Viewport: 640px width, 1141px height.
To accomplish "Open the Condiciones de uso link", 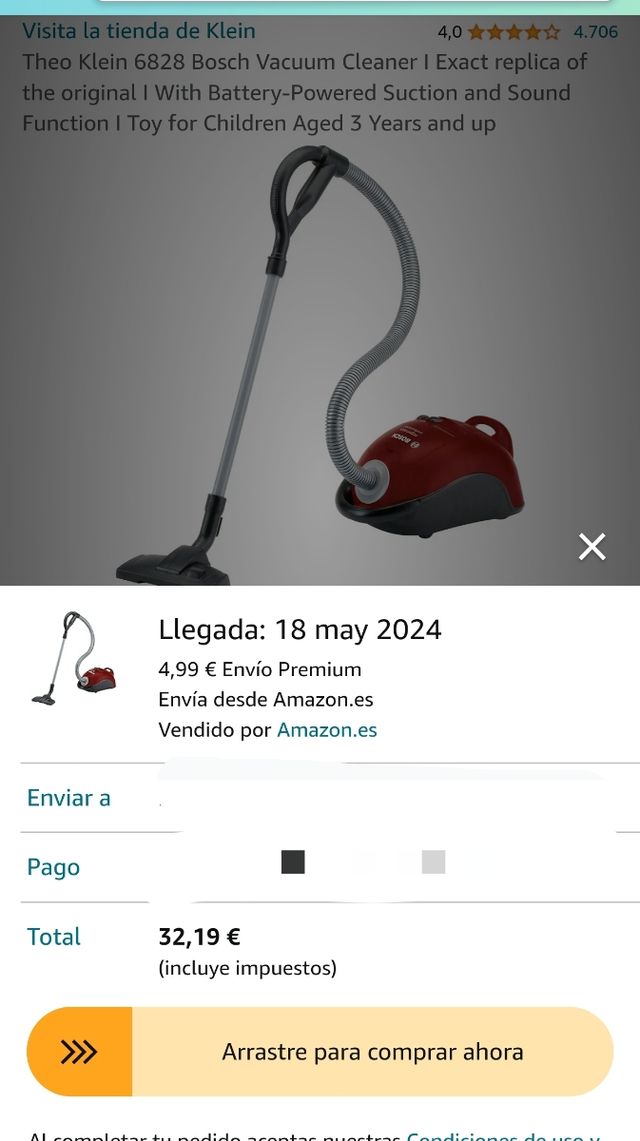I will [x=500, y=1136].
